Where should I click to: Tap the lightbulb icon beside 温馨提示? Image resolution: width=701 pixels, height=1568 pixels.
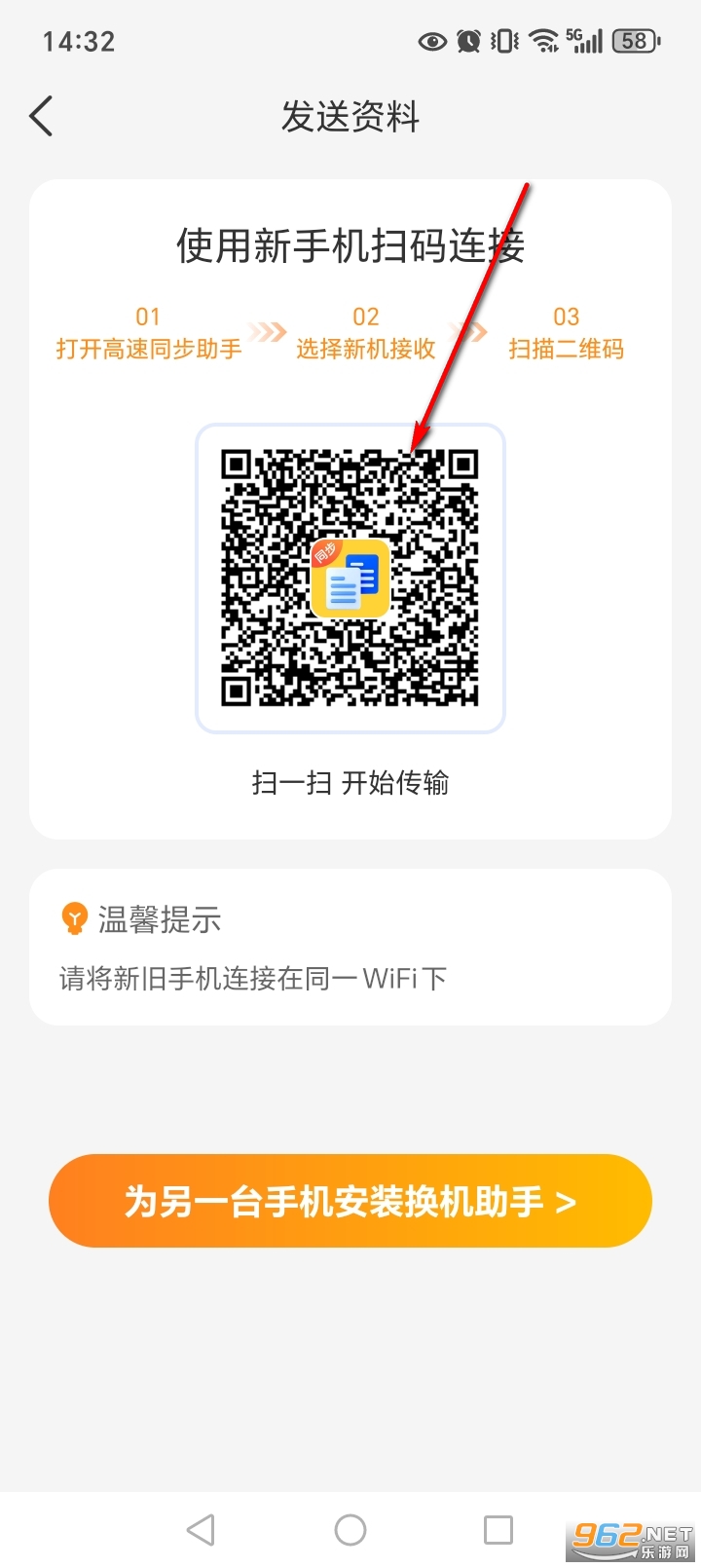pos(74,916)
